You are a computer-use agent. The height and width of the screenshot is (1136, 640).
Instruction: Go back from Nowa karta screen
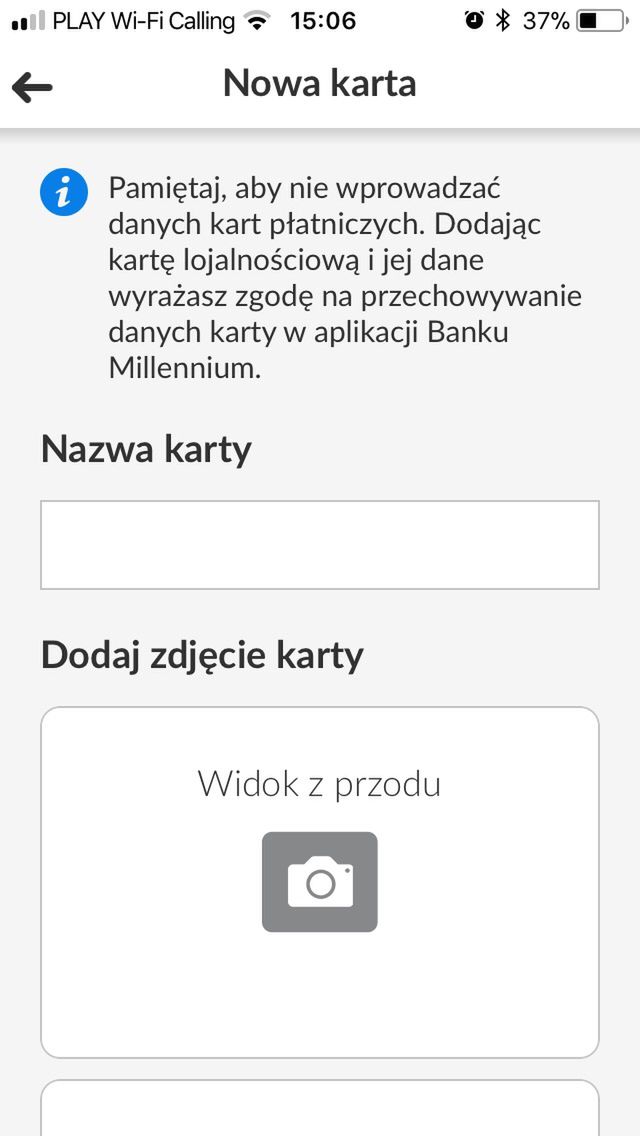click(32, 87)
